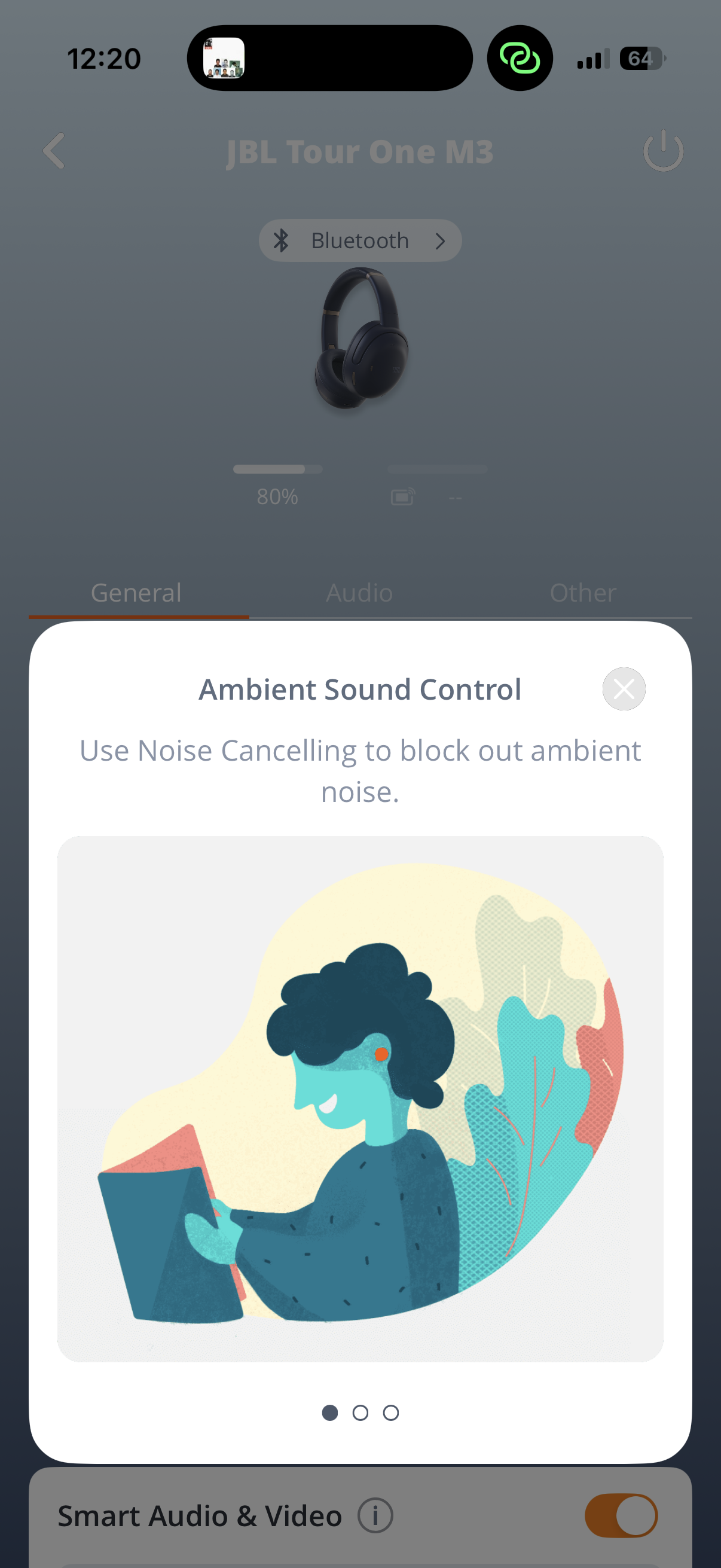Viewport: 721px width, 1568px height.
Task: Tap the power icon to turn off headphones
Action: (663, 150)
